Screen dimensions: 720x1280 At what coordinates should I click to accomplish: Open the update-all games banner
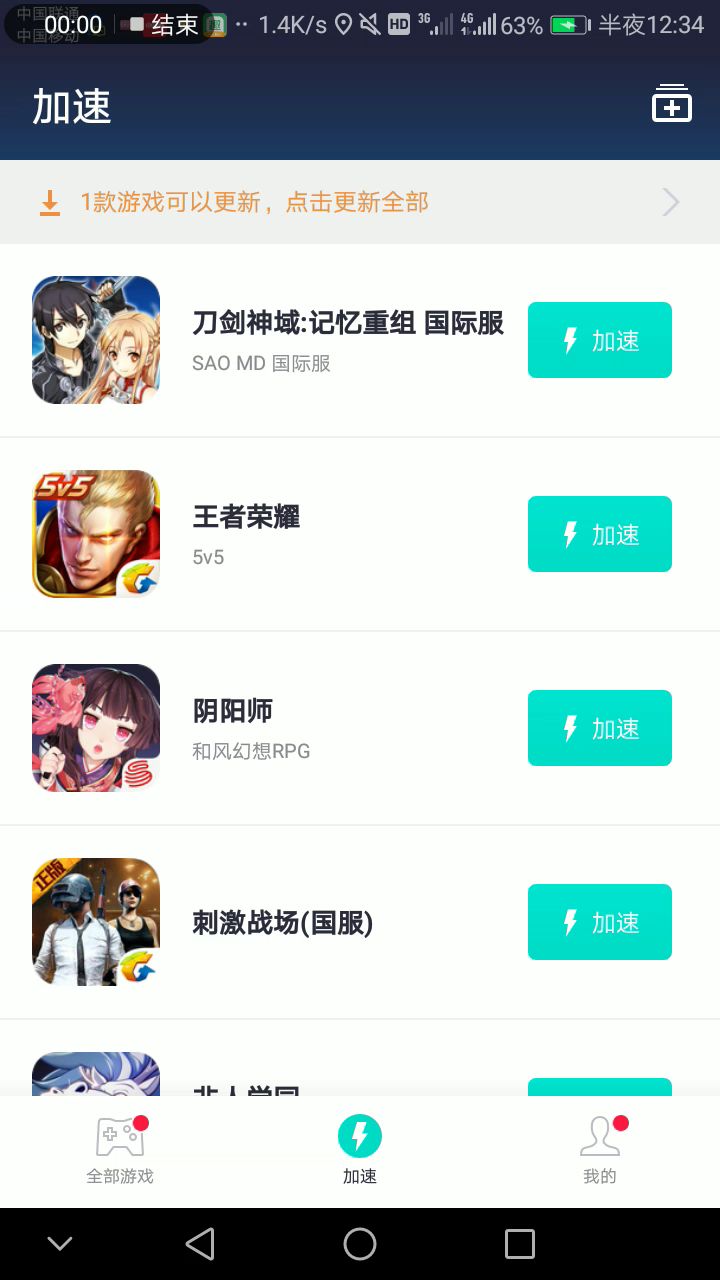pyautogui.click(x=360, y=202)
